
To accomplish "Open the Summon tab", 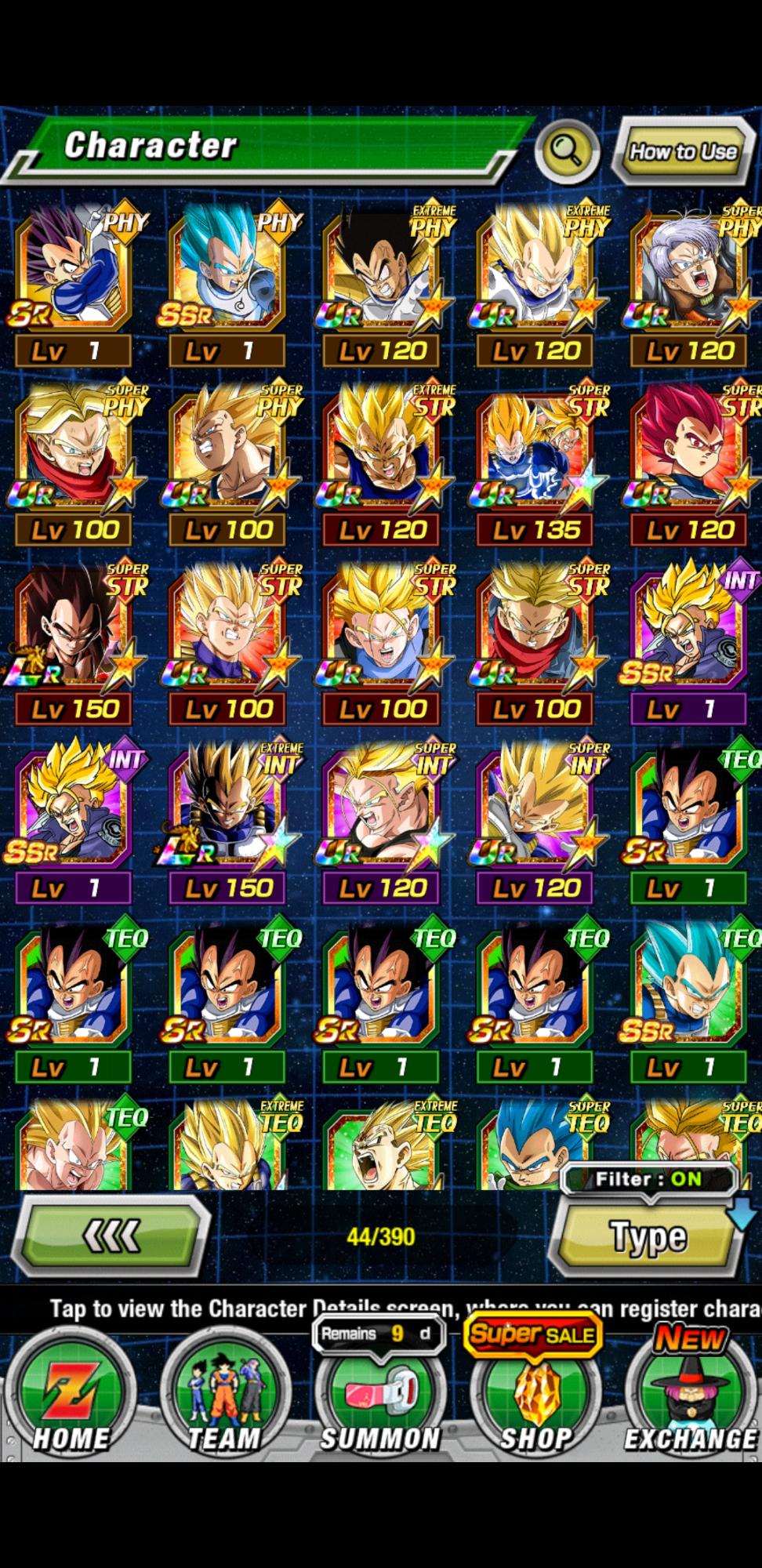I will click(380, 1398).
